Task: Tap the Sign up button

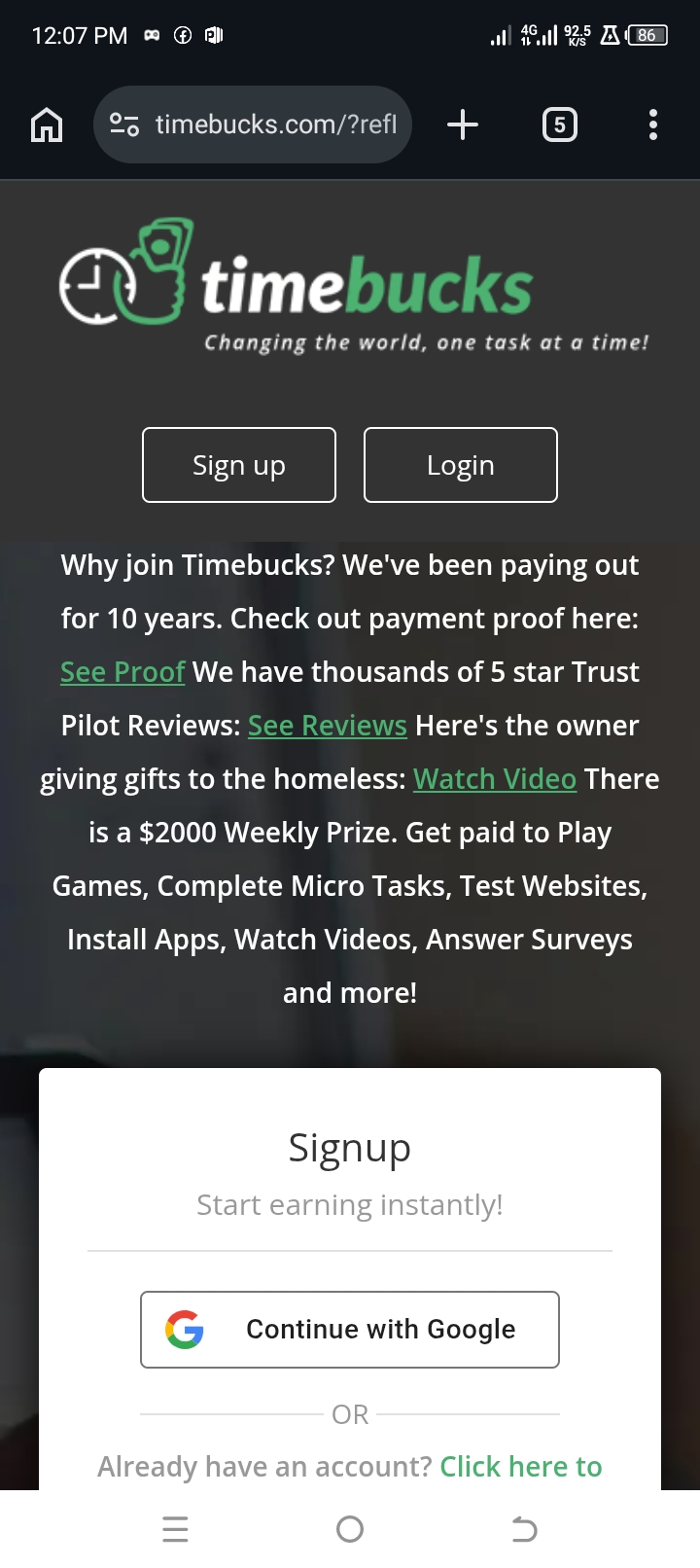Action: click(239, 465)
